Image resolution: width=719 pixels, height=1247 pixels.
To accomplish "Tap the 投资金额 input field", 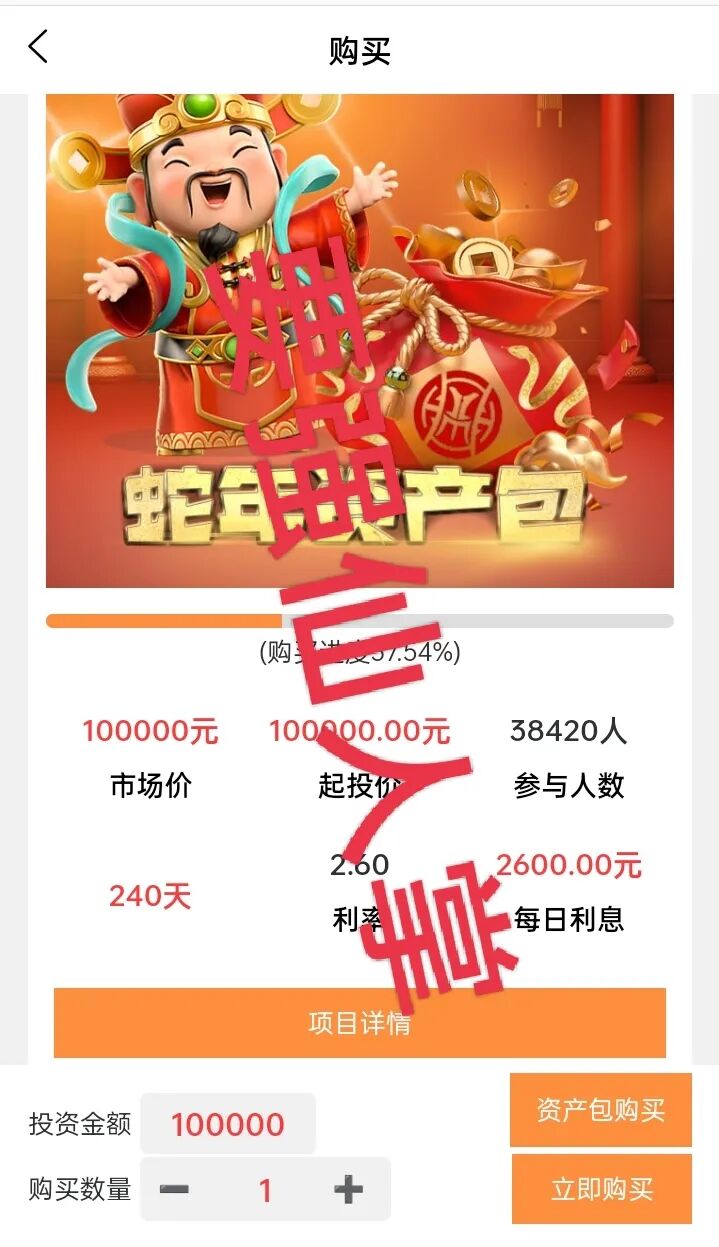I will [228, 1124].
